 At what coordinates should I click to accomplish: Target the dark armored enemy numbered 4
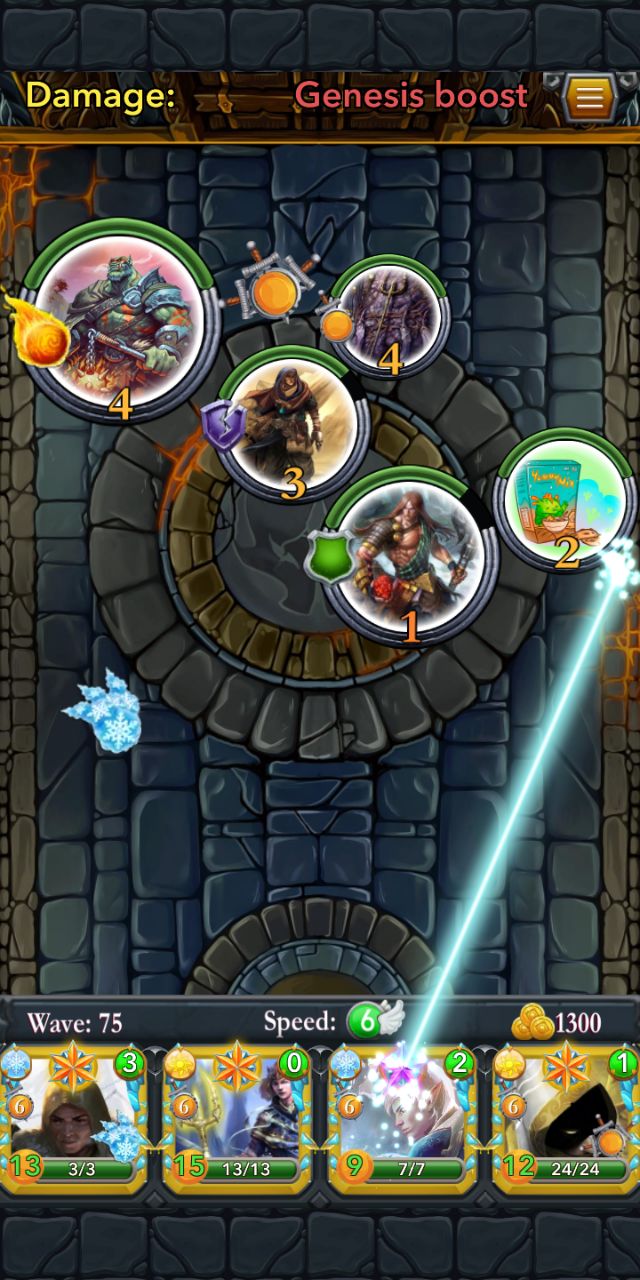coord(388,317)
